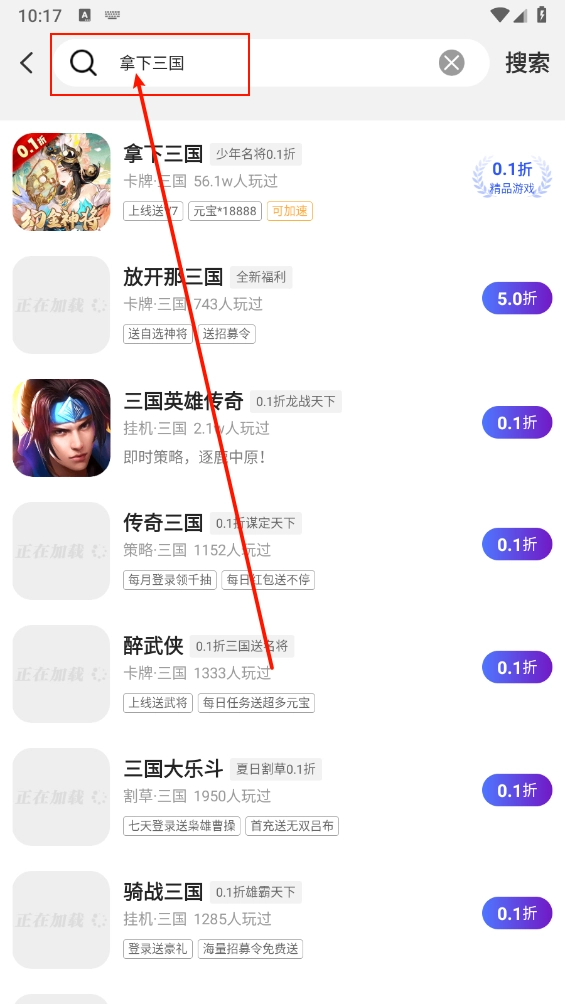Tap the 0.1折 精品游戏 badge for 拿下三国
Viewport: 565px width, 1004px height.
(x=512, y=177)
